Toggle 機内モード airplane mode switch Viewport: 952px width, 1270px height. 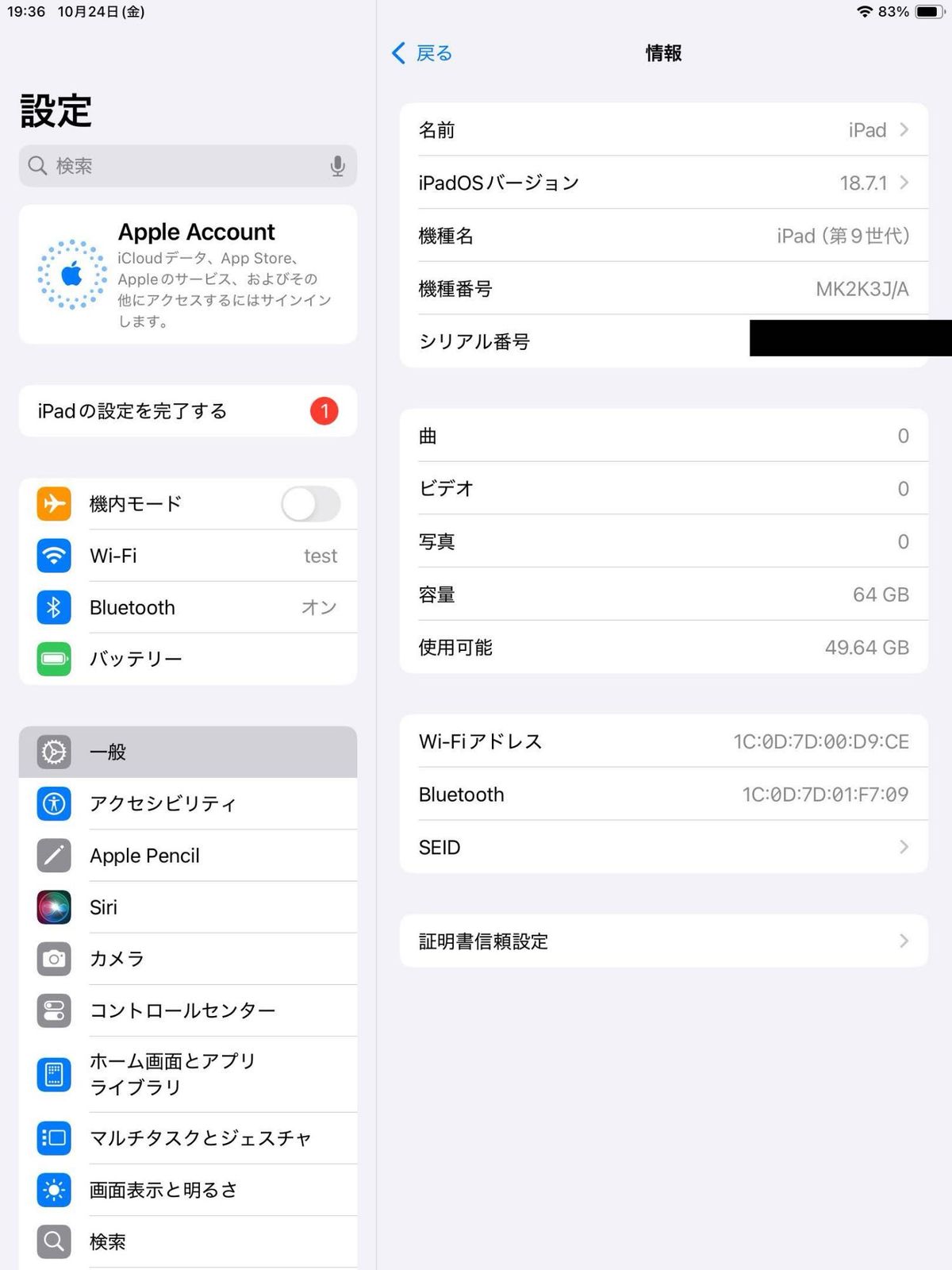click(x=310, y=504)
